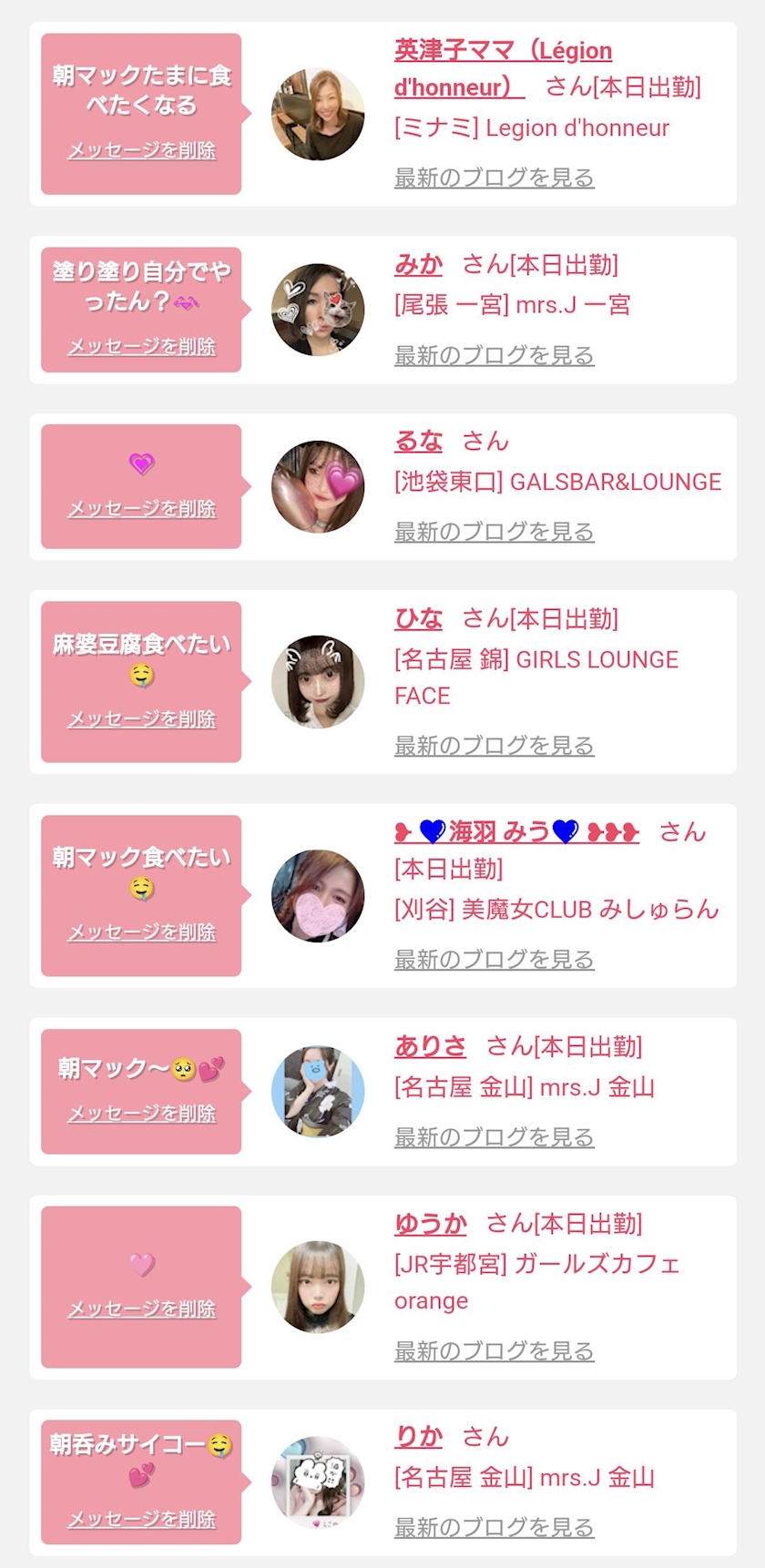View るな's latest blog

[x=494, y=532]
